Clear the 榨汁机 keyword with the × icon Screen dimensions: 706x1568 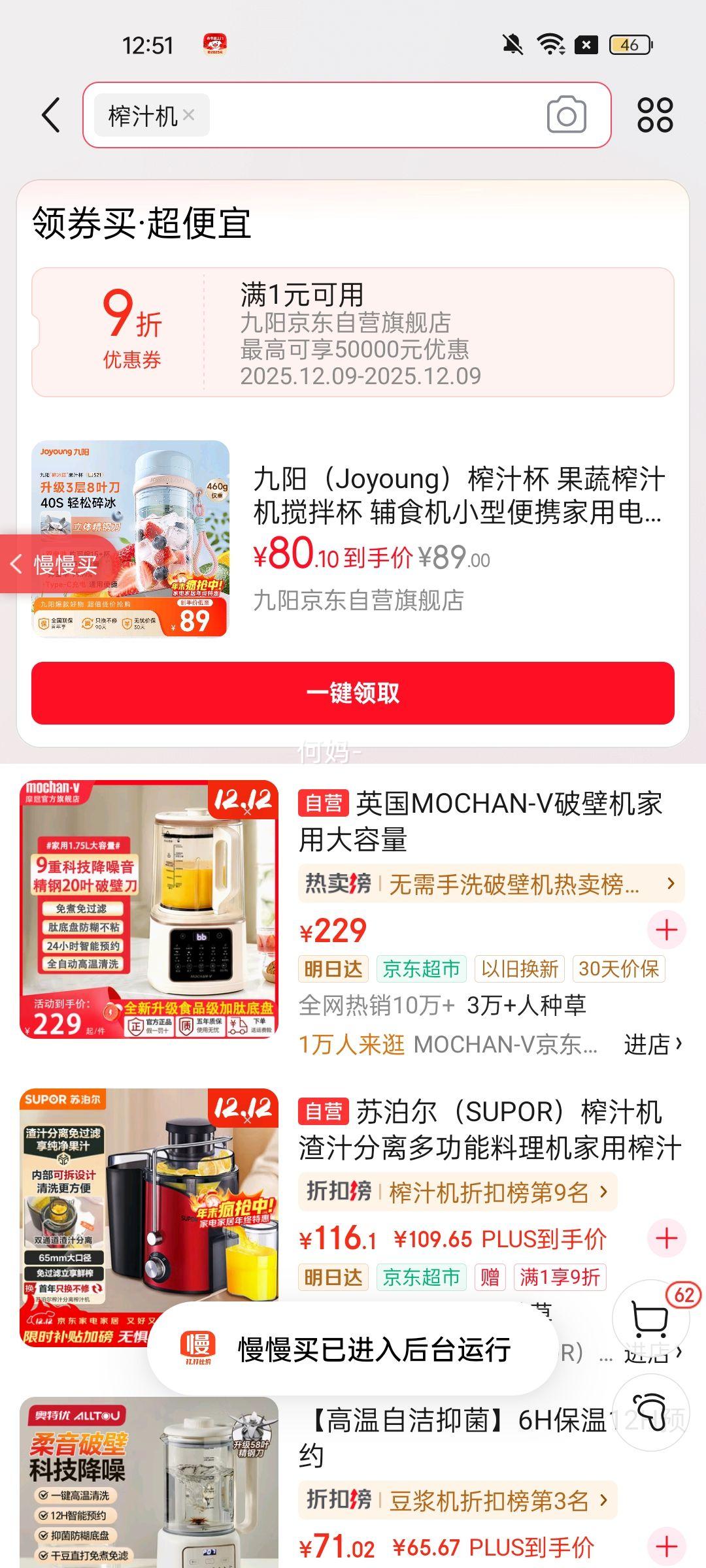[189, 114]
